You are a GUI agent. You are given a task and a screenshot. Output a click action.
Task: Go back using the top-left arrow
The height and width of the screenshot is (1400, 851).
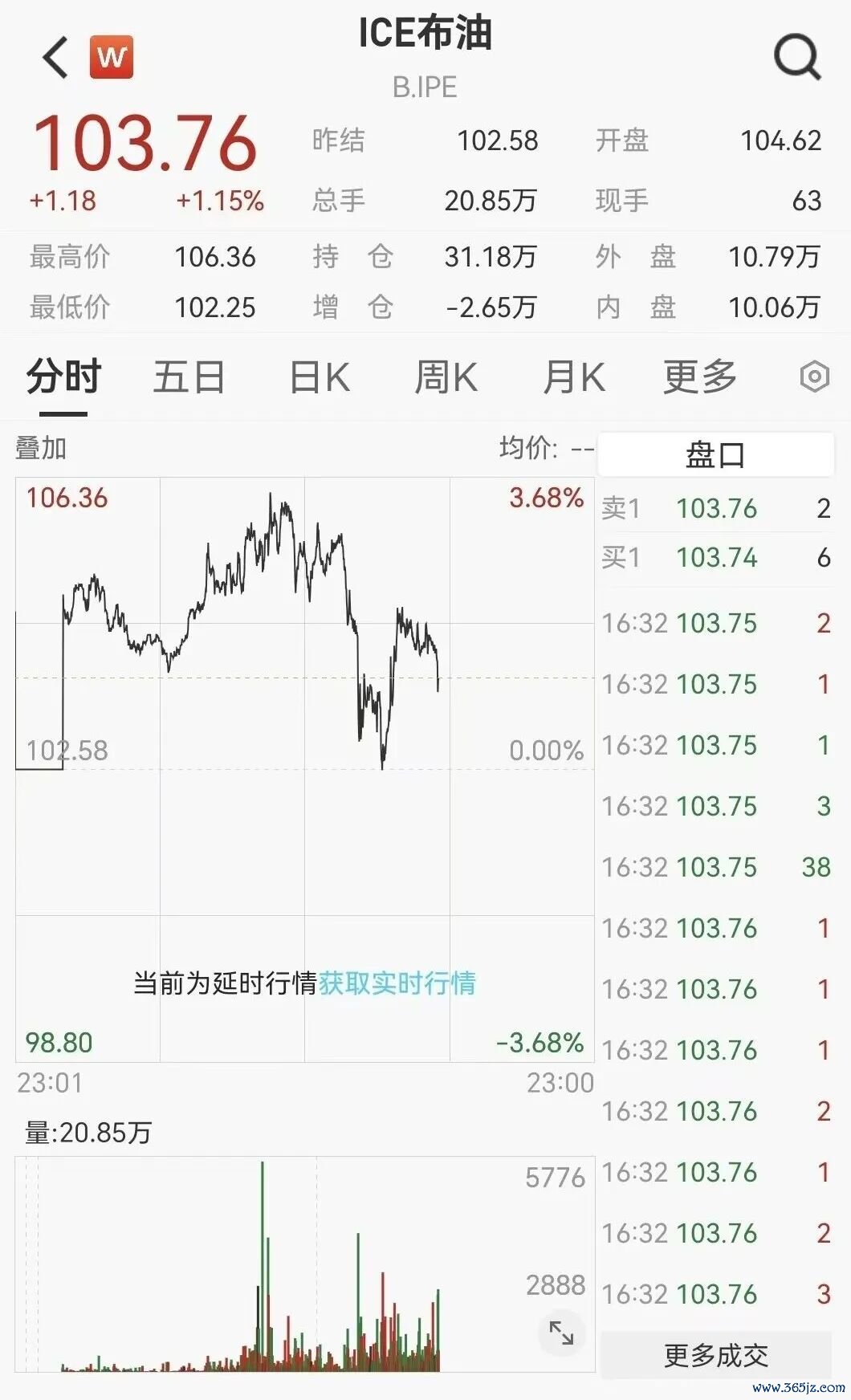55,58
